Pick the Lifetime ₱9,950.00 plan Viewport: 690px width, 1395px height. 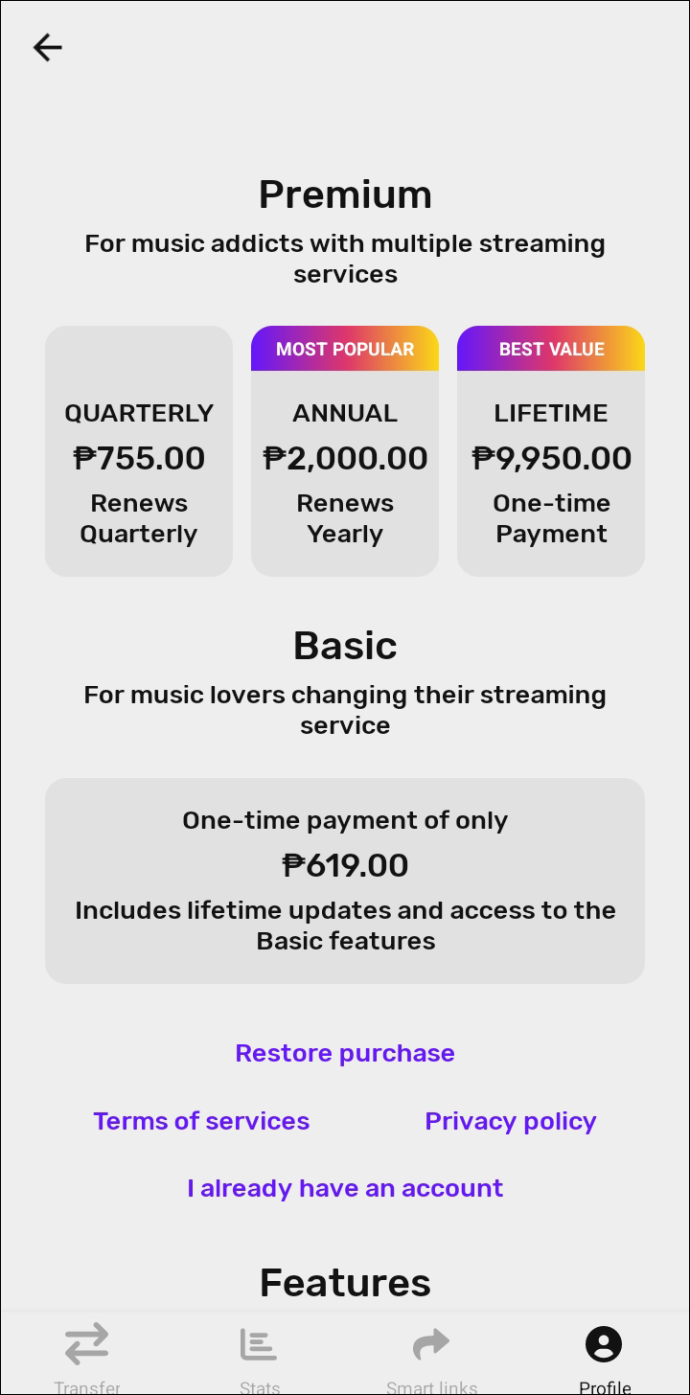click(x=551, y=451)
